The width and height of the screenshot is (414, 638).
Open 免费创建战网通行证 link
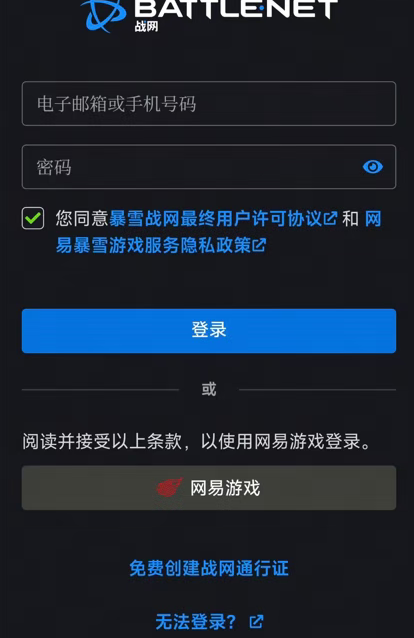pyautogui.click(x=209, y=568)
